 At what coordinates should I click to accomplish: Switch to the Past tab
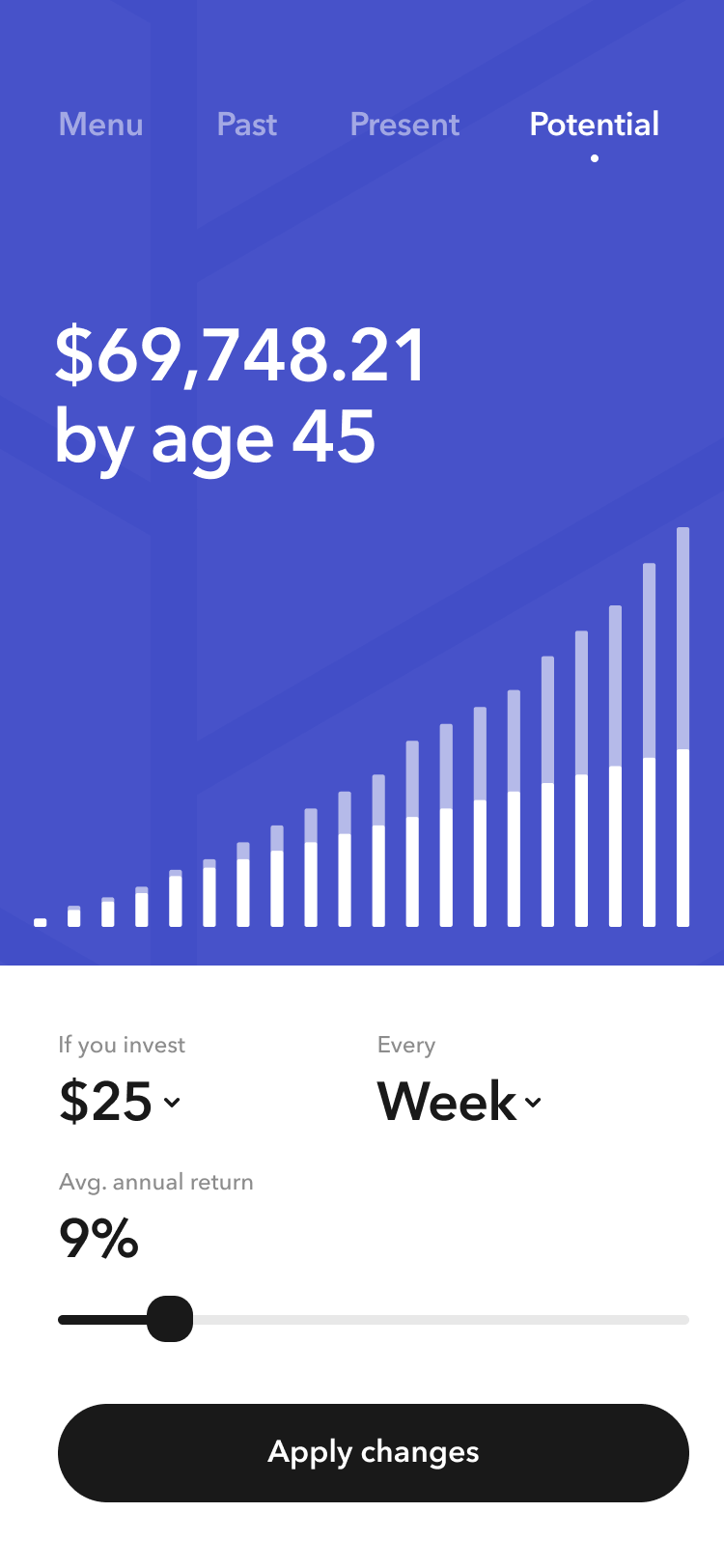point(247,125)
